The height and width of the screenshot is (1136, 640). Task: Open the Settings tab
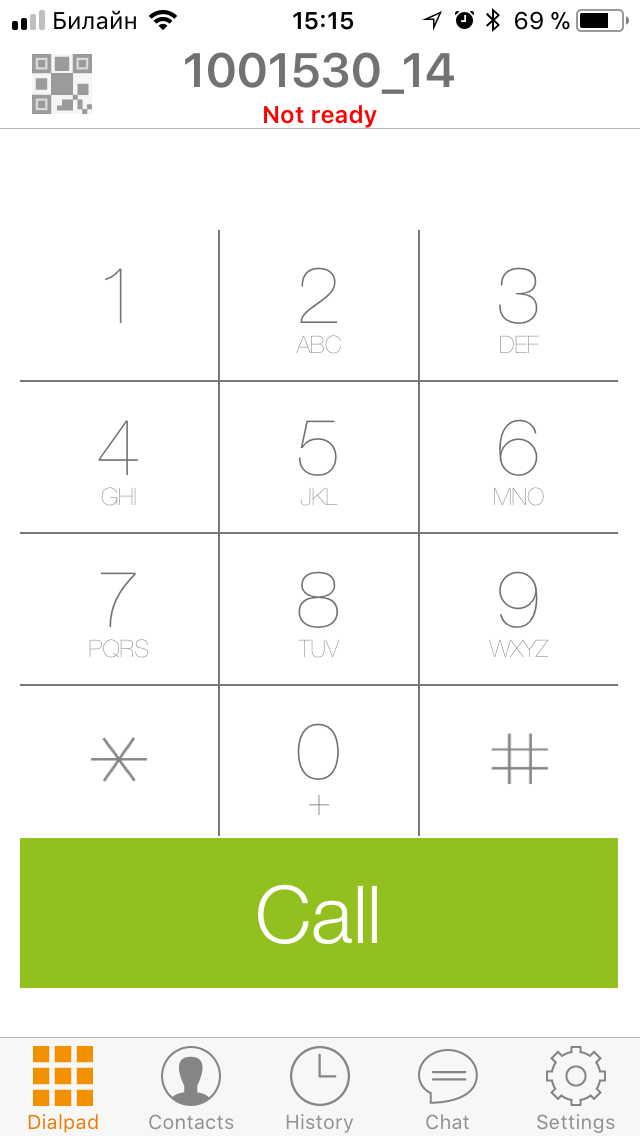pos(575,1088)
